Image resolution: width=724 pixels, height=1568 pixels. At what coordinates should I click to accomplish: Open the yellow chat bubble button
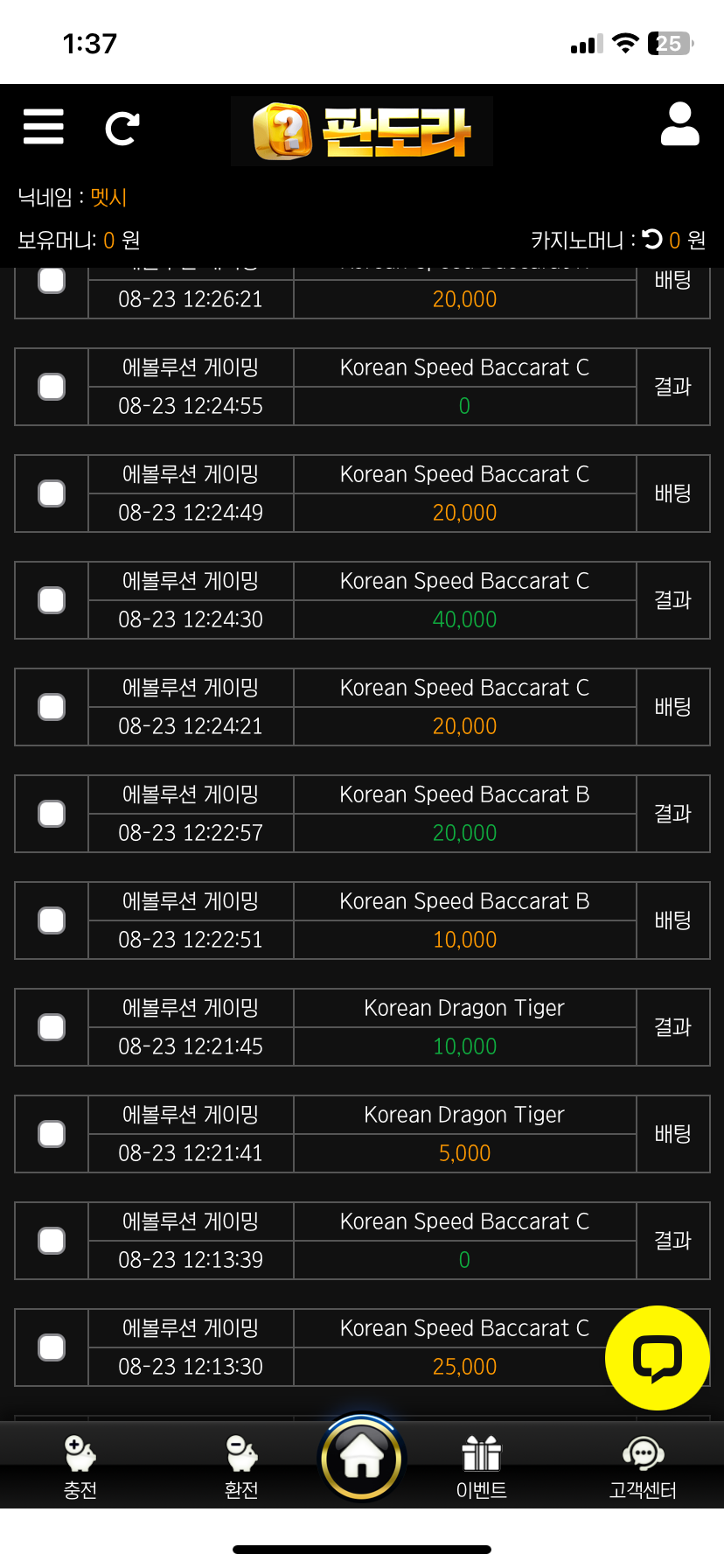[658, 1358]
